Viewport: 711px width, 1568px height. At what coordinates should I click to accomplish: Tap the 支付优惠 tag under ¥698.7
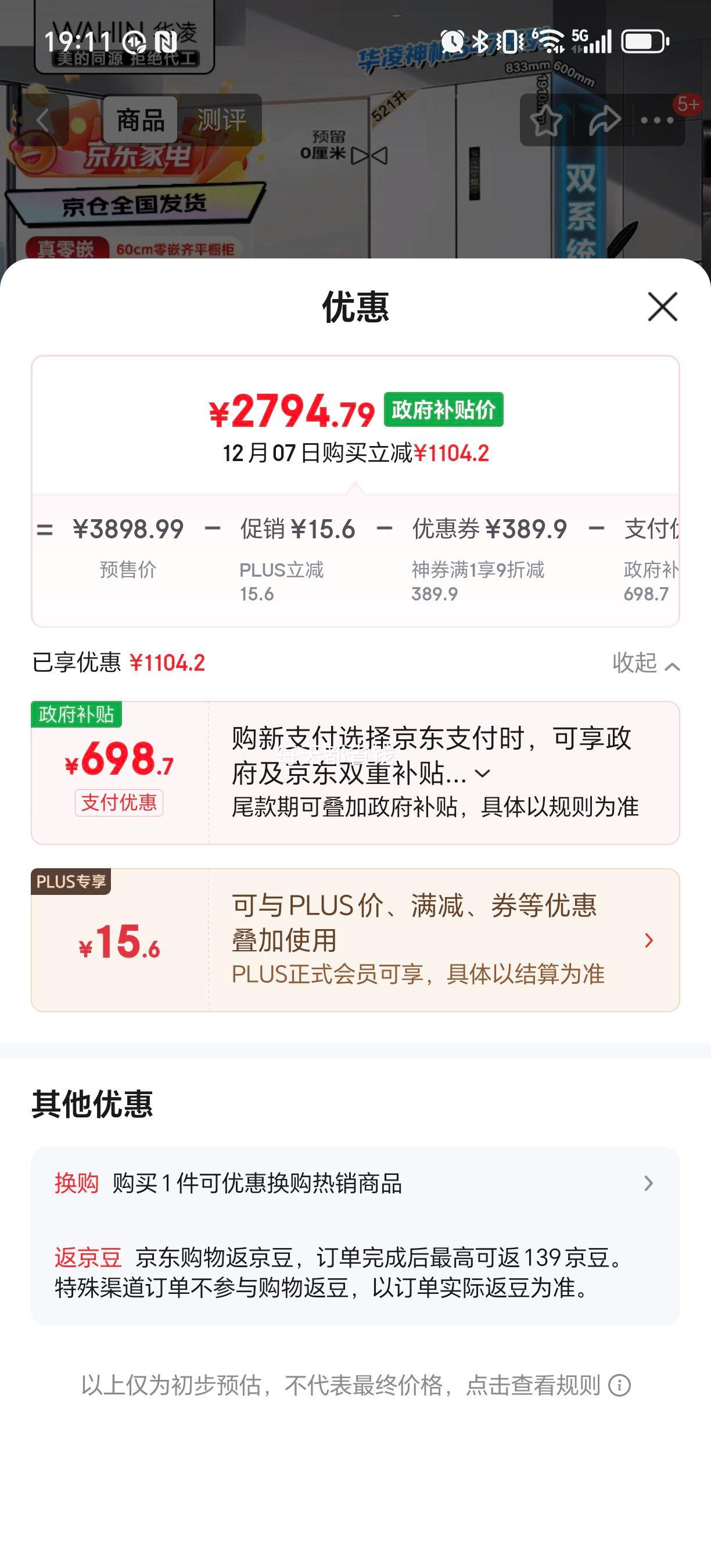click(120, 804)
